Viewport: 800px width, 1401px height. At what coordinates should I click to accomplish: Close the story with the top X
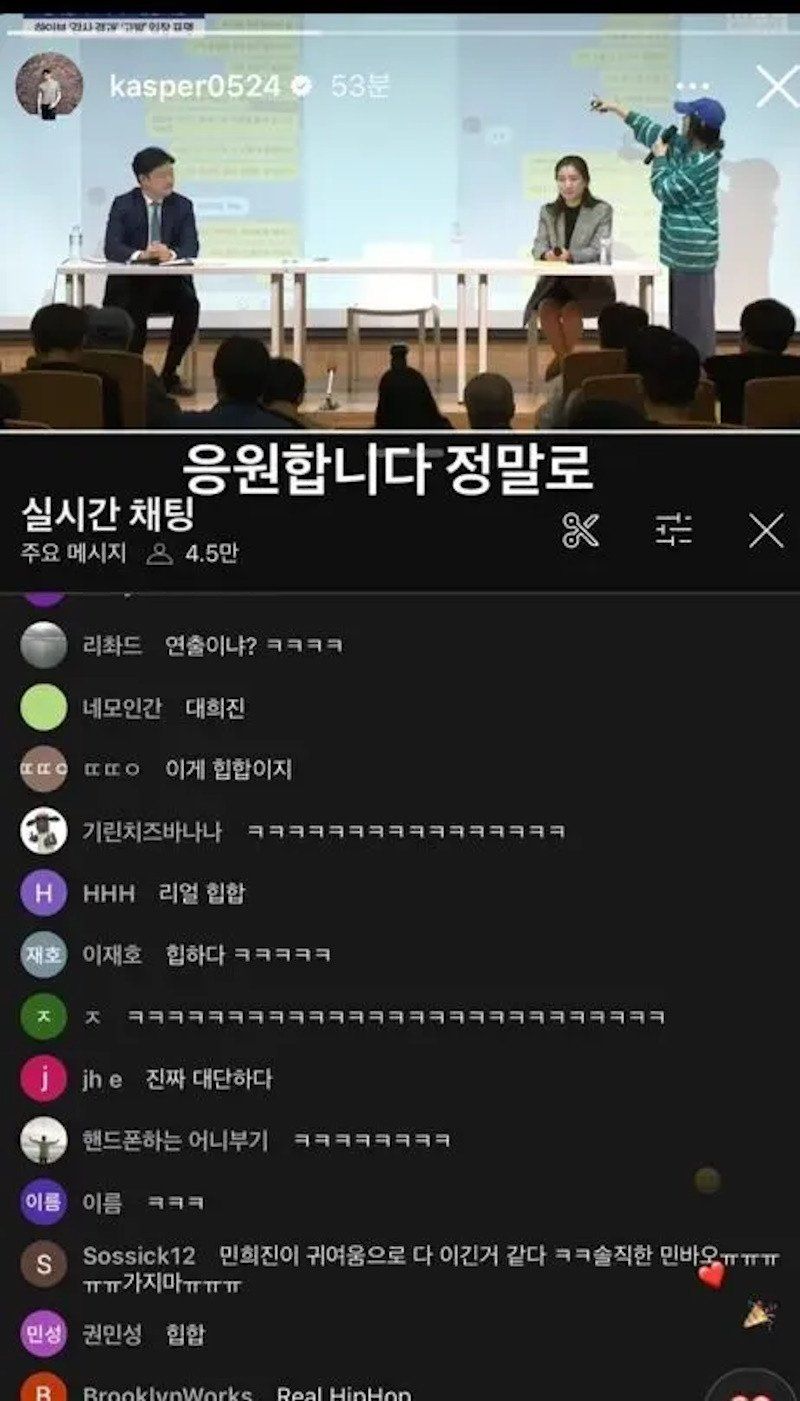(776, 87)
